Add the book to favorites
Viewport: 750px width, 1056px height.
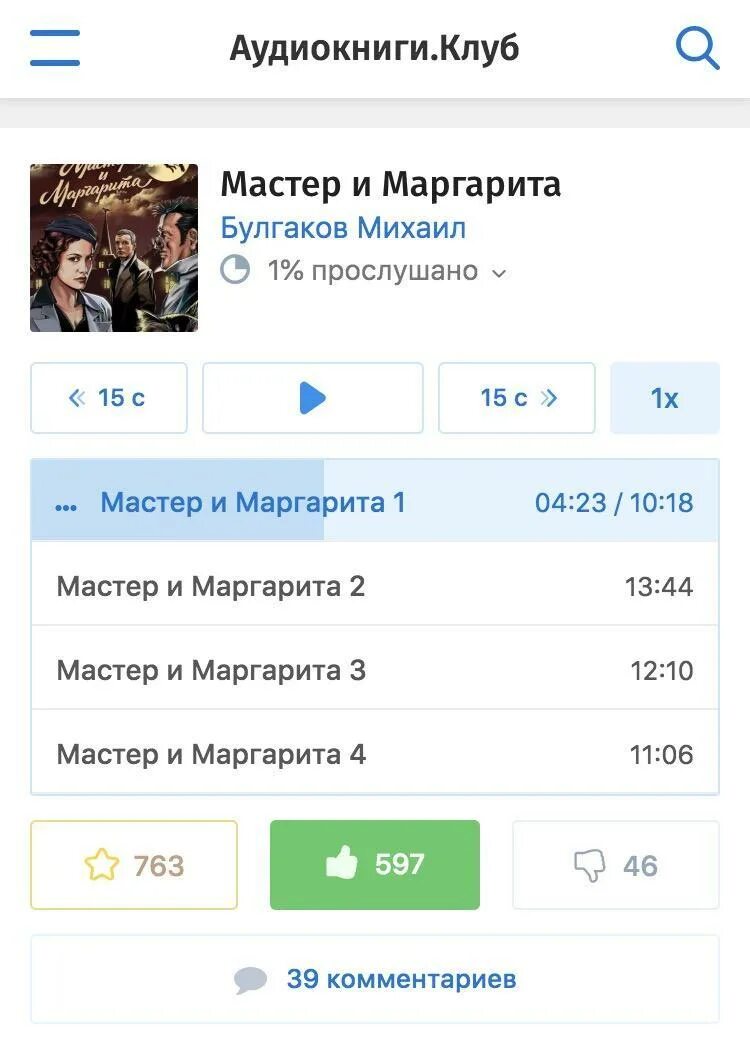pos(134,865)
